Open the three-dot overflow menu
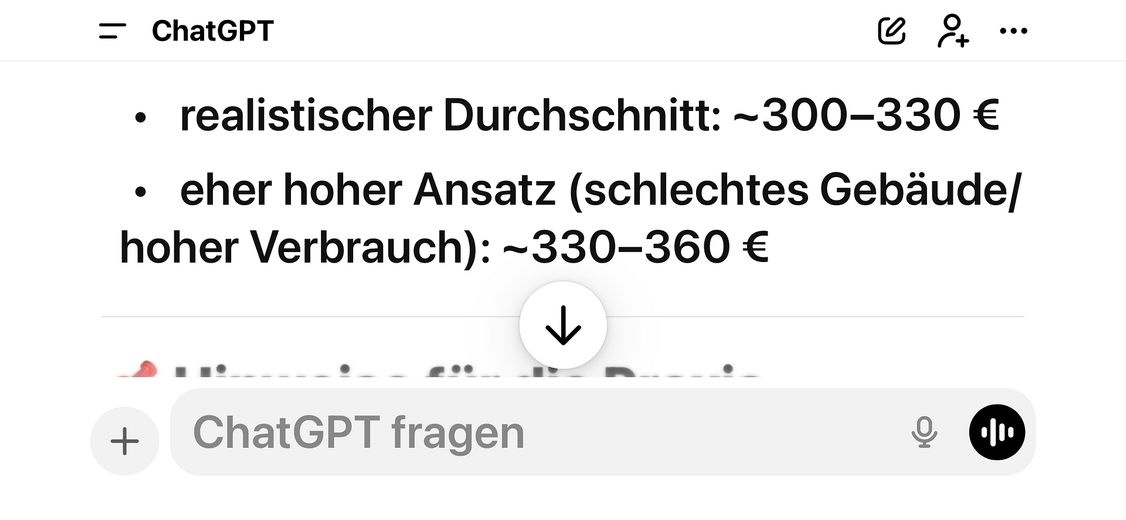This screenshot has height=520, width=1126. click(x=1013, y=31)
